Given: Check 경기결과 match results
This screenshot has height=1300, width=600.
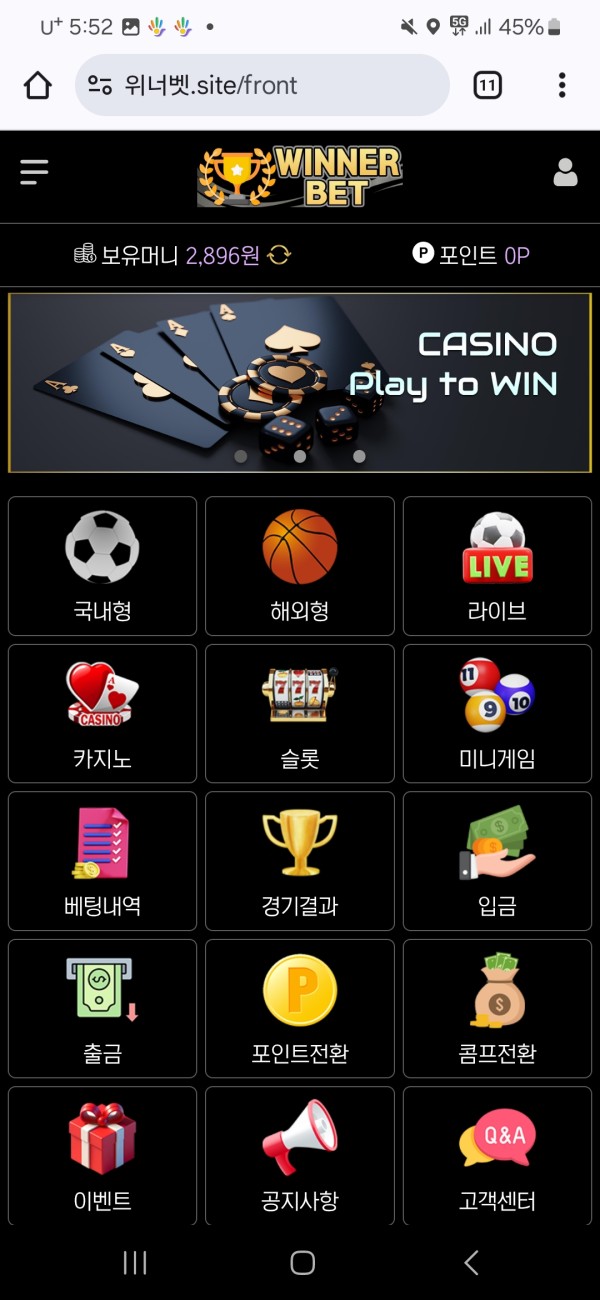Looking at the screenshot, I should click(x=299, y=861).
